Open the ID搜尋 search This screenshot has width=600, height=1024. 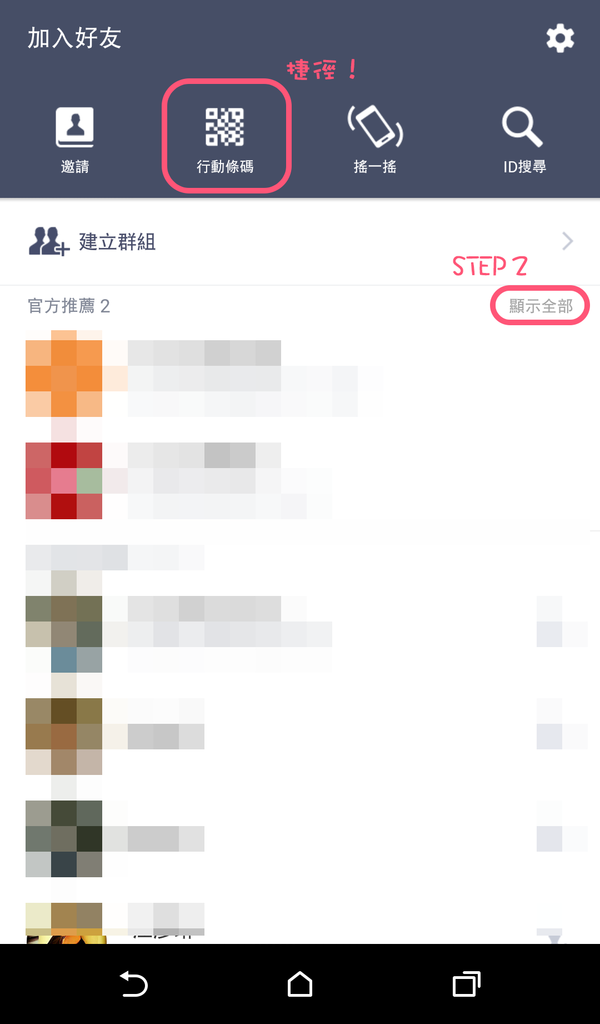pyautogui.click(x=524, y=140)
